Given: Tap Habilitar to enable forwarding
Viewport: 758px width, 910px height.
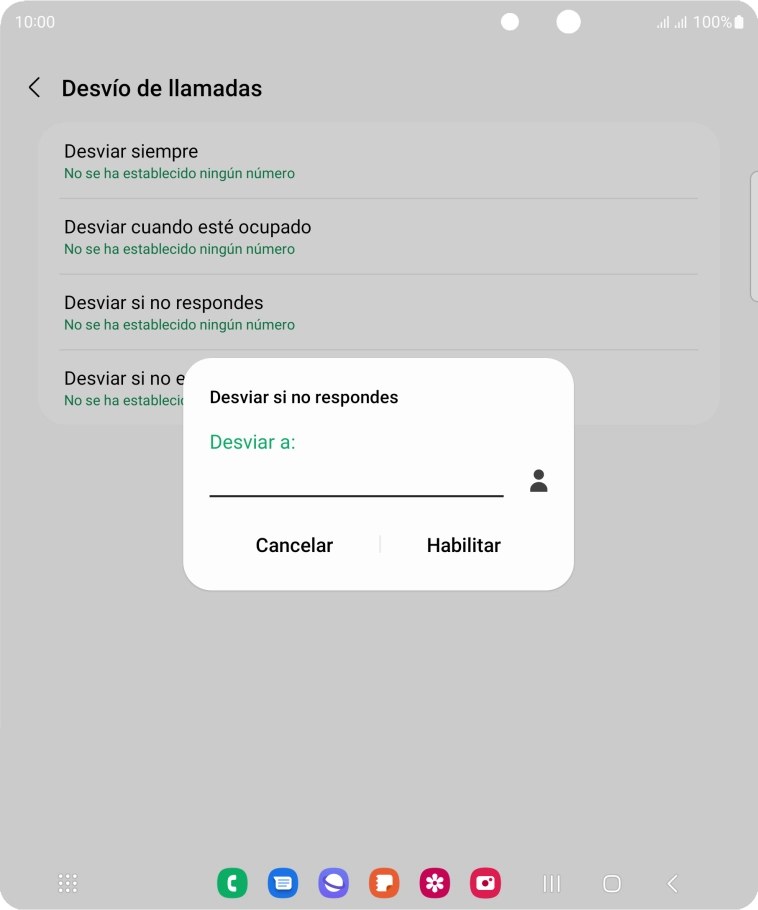Looking at the screenshot, I should (463, 545).
